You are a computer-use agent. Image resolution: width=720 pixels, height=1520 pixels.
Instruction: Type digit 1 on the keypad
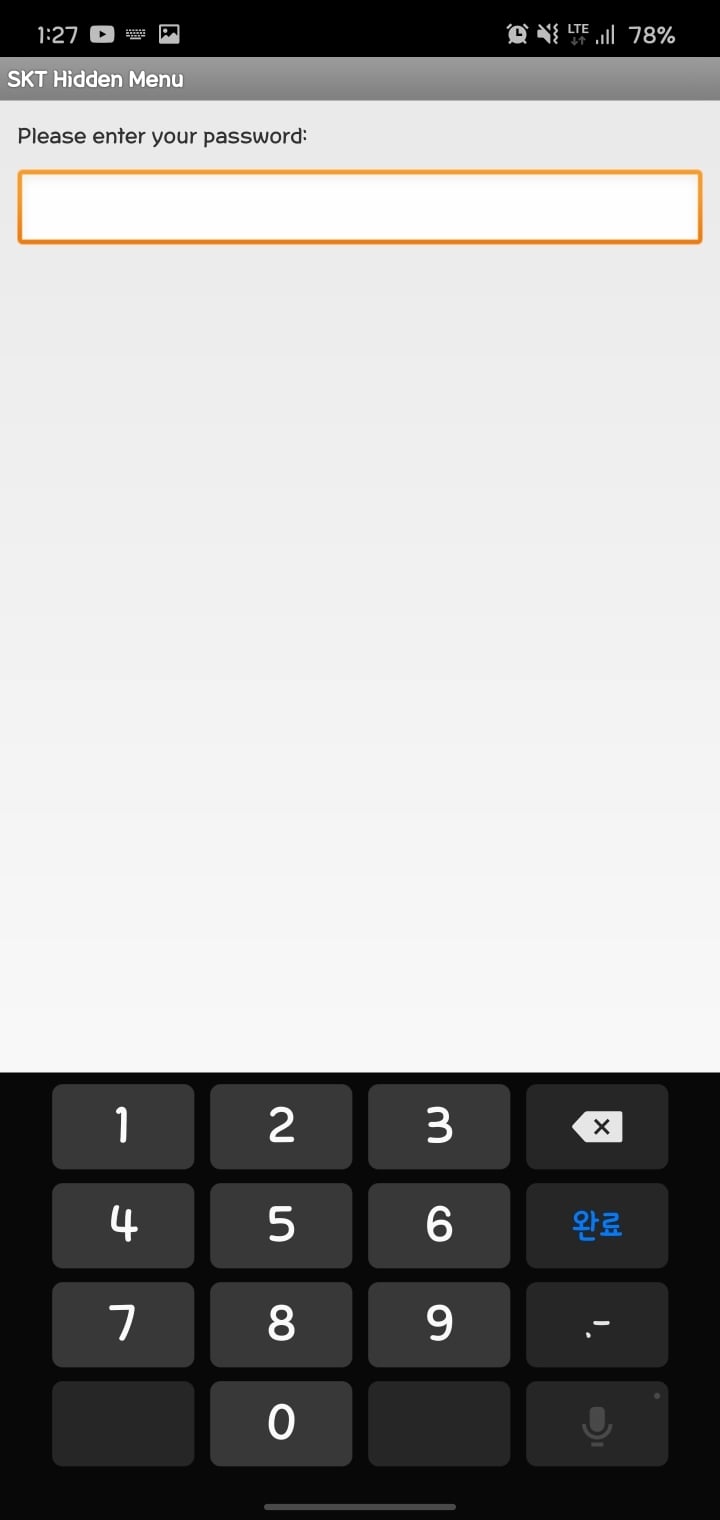point(123,1126)
